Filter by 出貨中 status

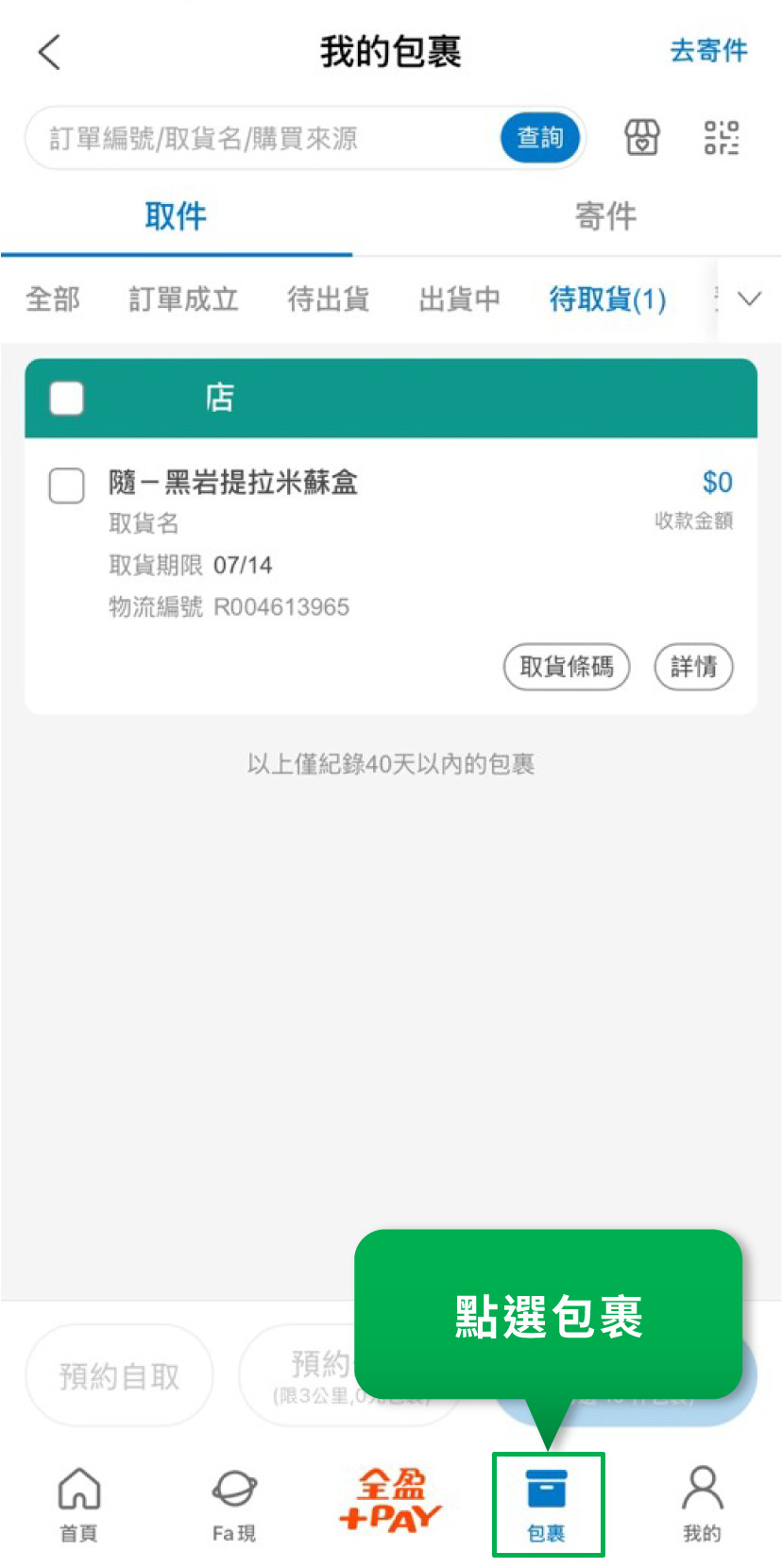click(x=459, y=299)
